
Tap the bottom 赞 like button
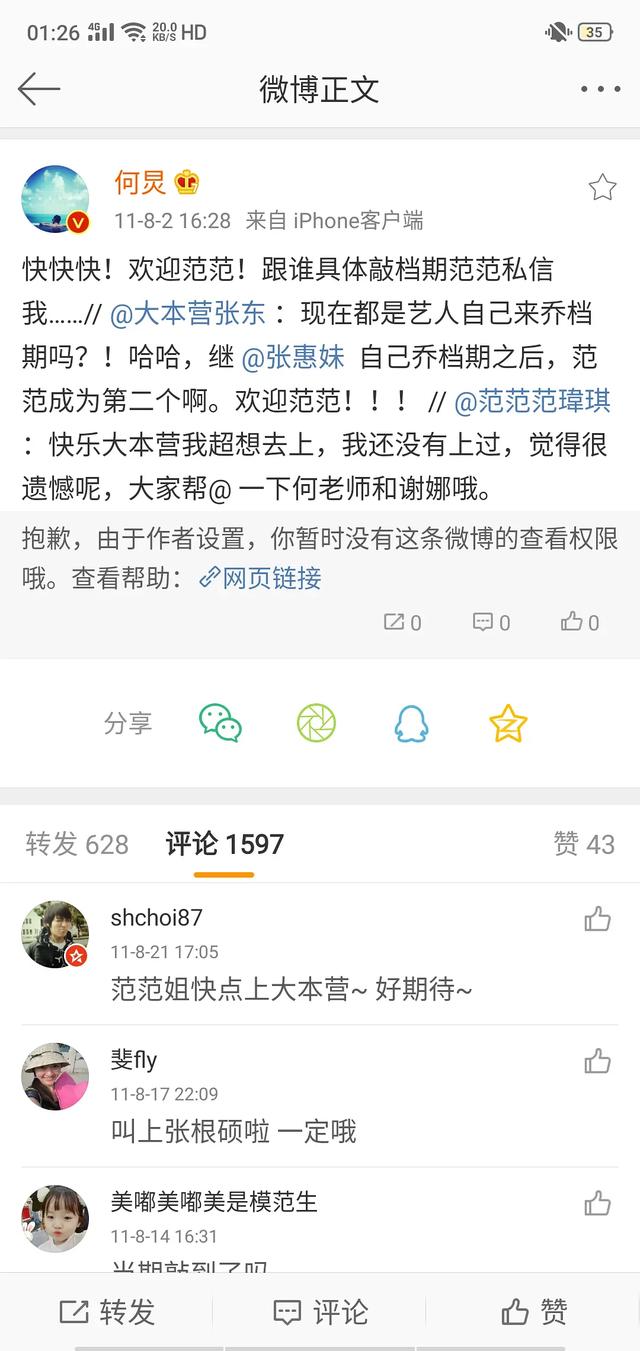[534, 1311]
